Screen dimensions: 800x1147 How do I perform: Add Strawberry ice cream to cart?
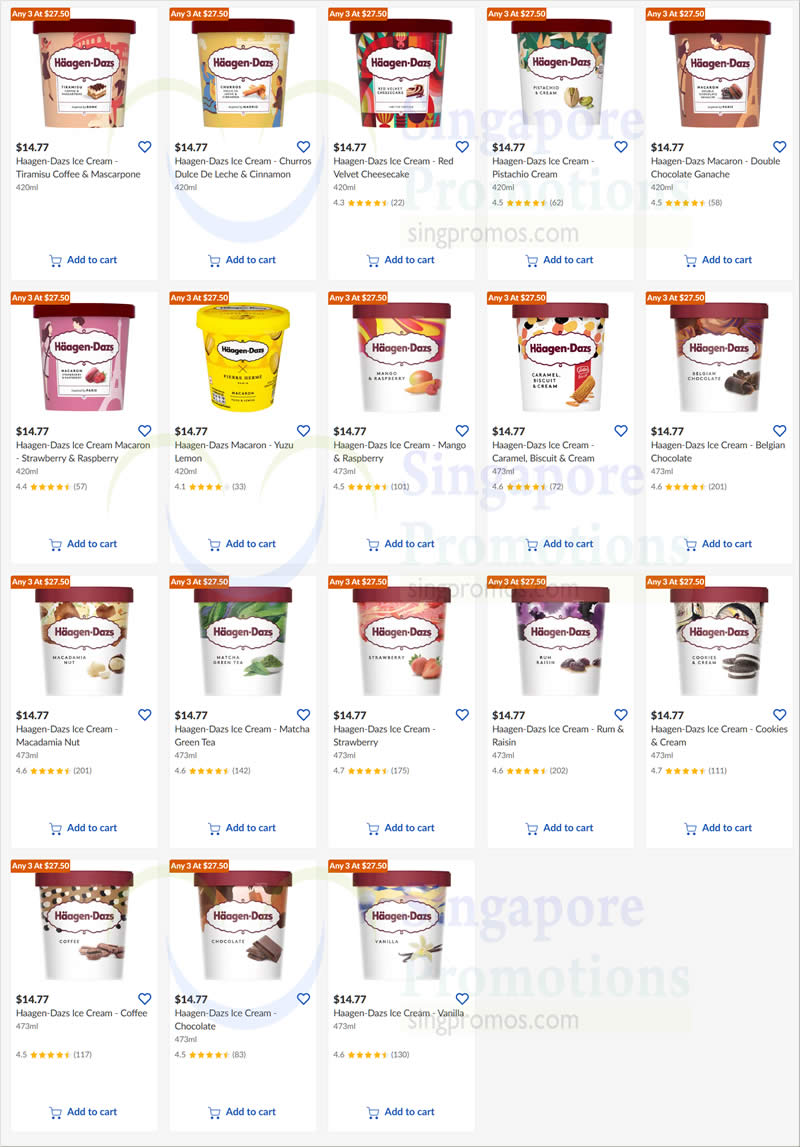pos(400,828)
